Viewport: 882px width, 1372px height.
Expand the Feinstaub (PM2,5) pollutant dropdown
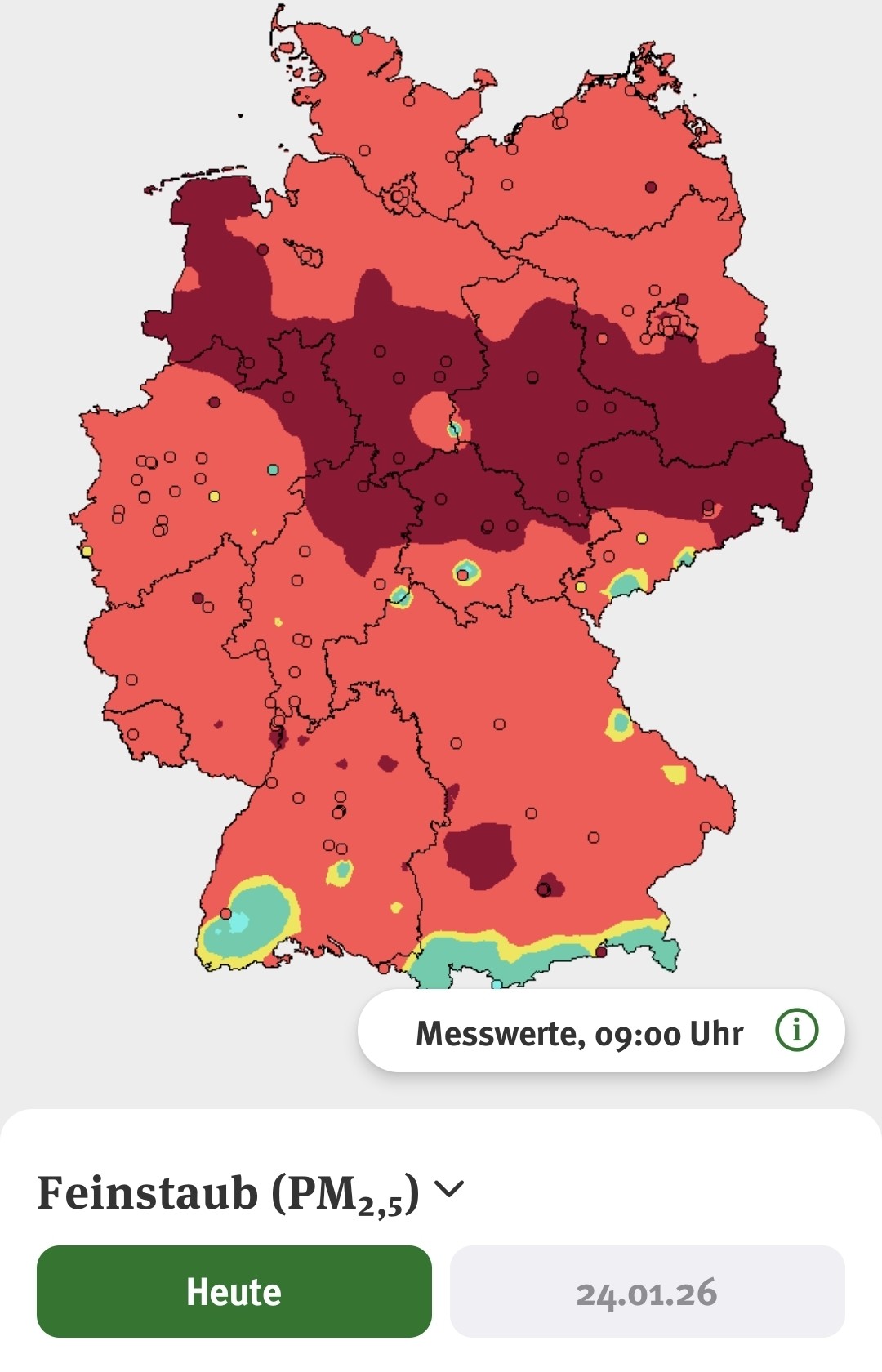[448, 1189]
